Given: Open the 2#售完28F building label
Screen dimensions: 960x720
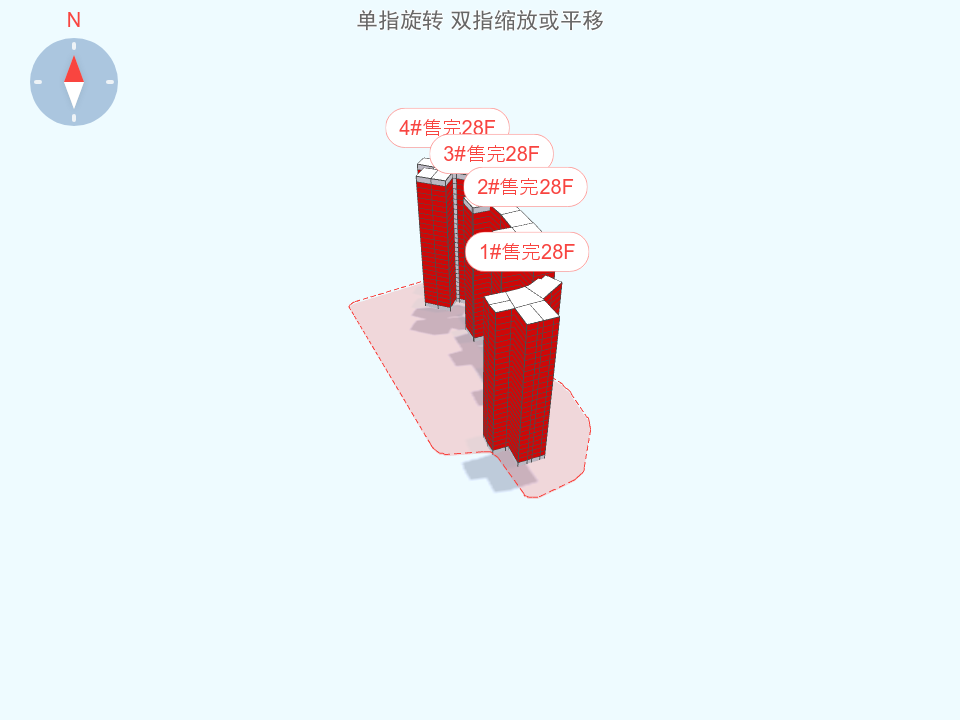Looking at the screenshot, I should (526, 187).
